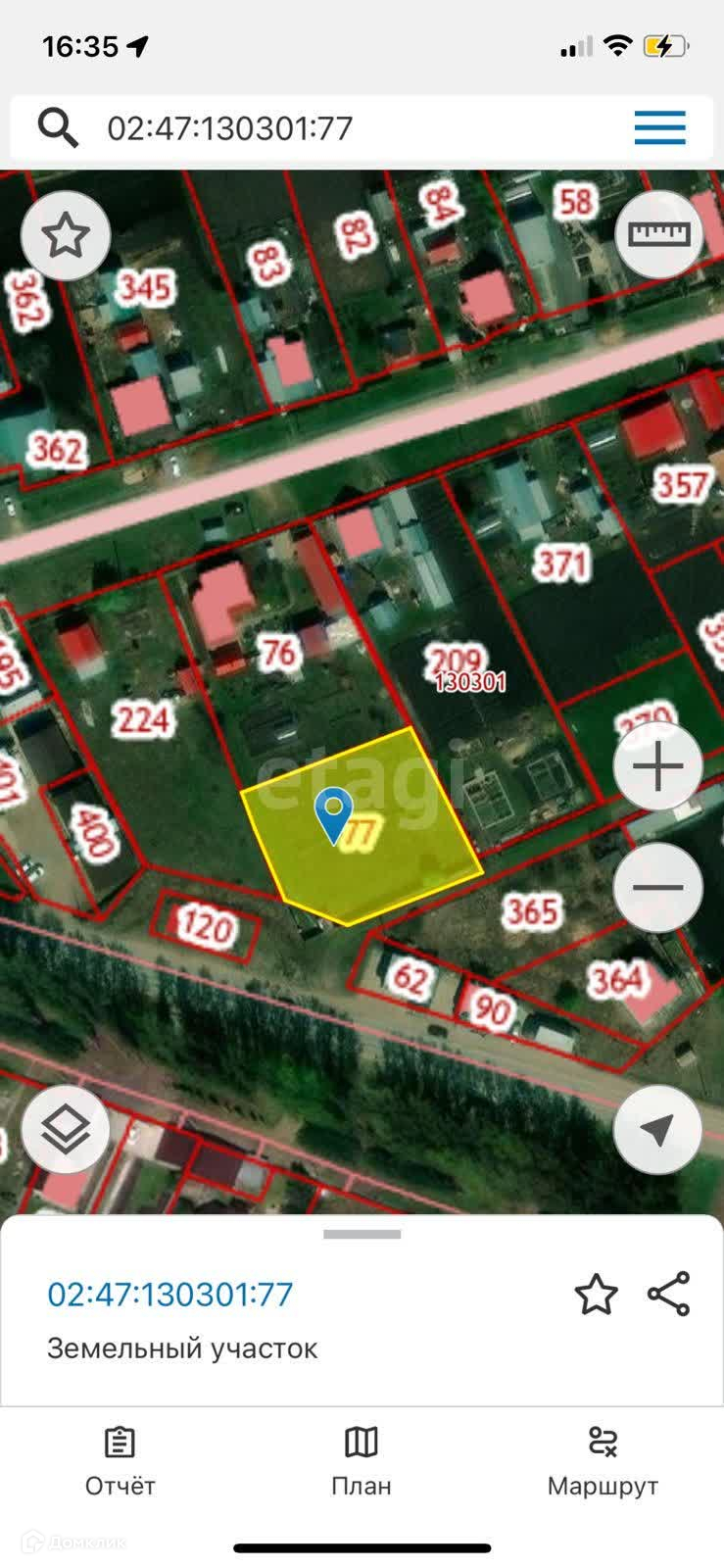Image resolution: width=724 pixels, height=1568 pixels.
Task: Expand the bottom sheet handle
Action: 362,1235
